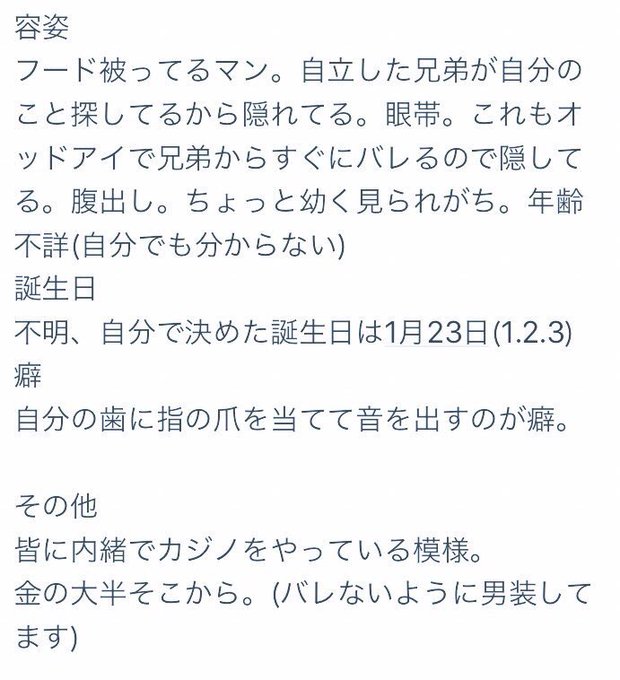Open the underlined date 1月23日
This screenshot has height=680, width=620.
[436, 333]
